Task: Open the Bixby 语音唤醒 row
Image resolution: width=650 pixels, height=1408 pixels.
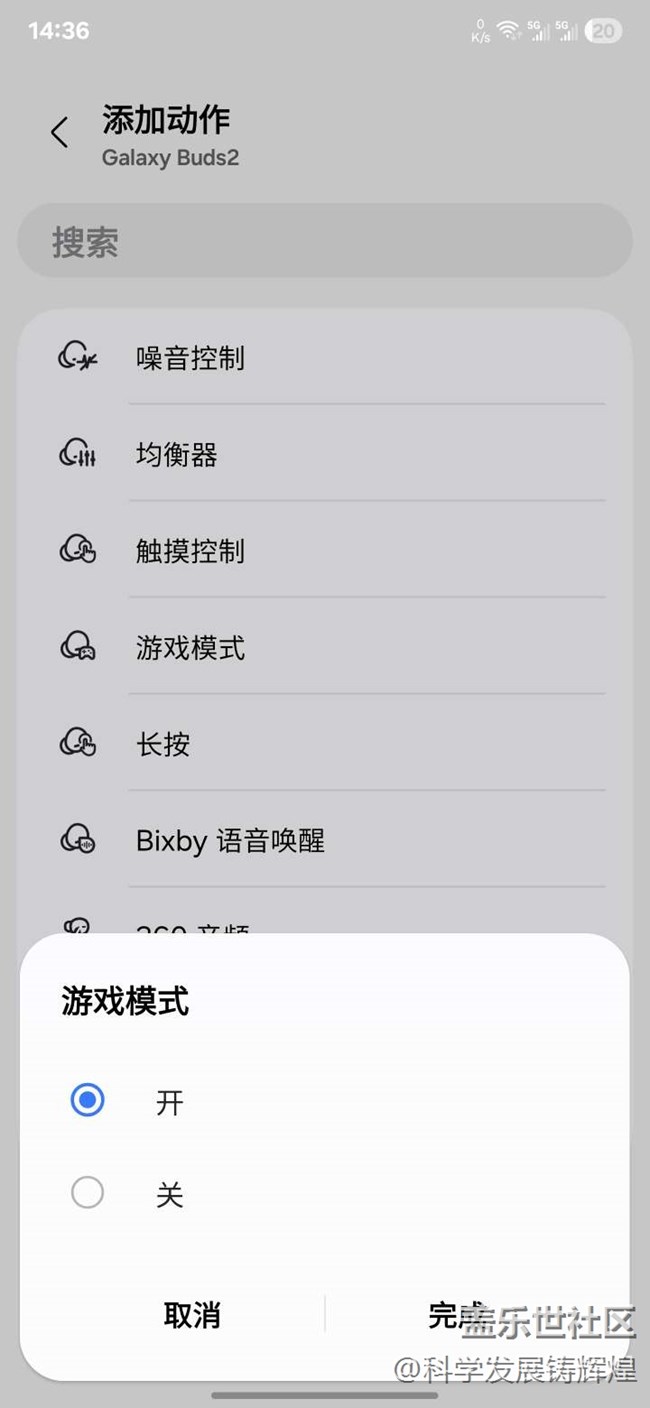Action: (325, 840)
